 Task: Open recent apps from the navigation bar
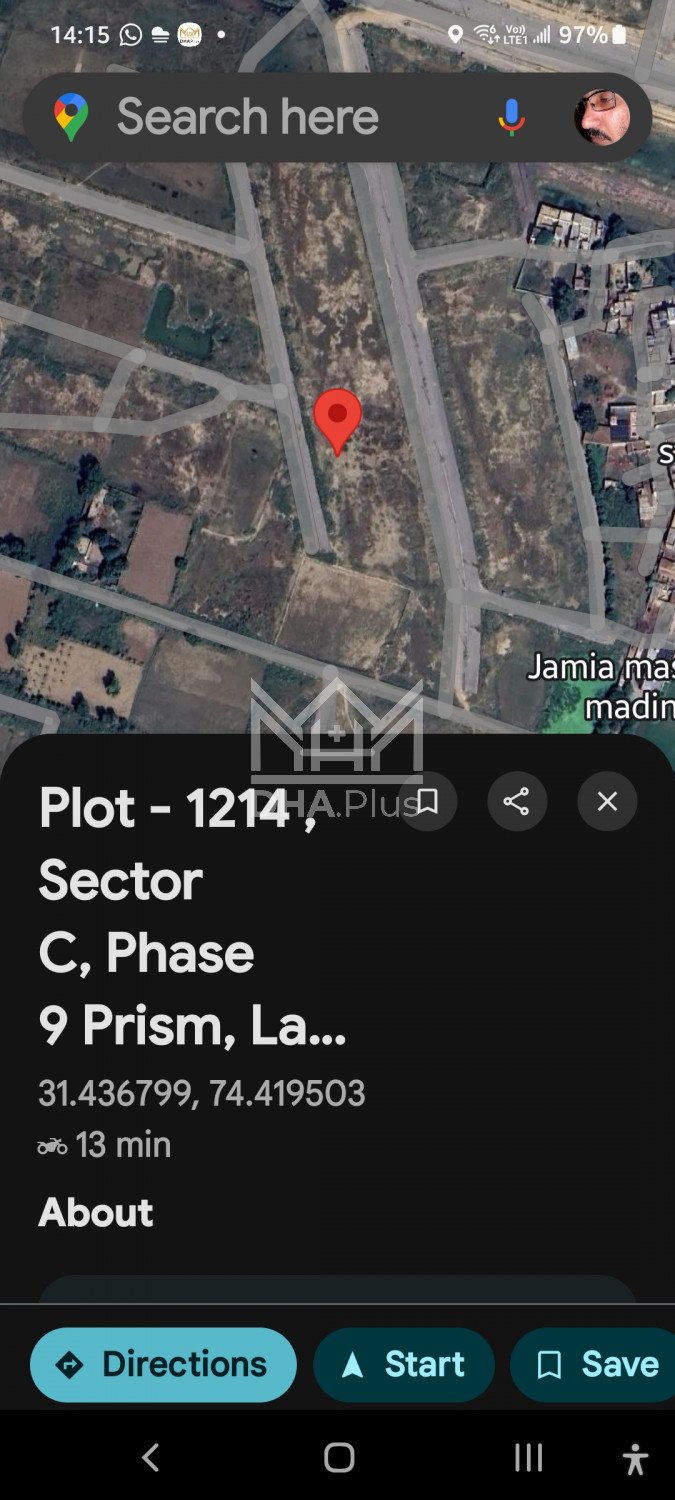click(528, 1458)
